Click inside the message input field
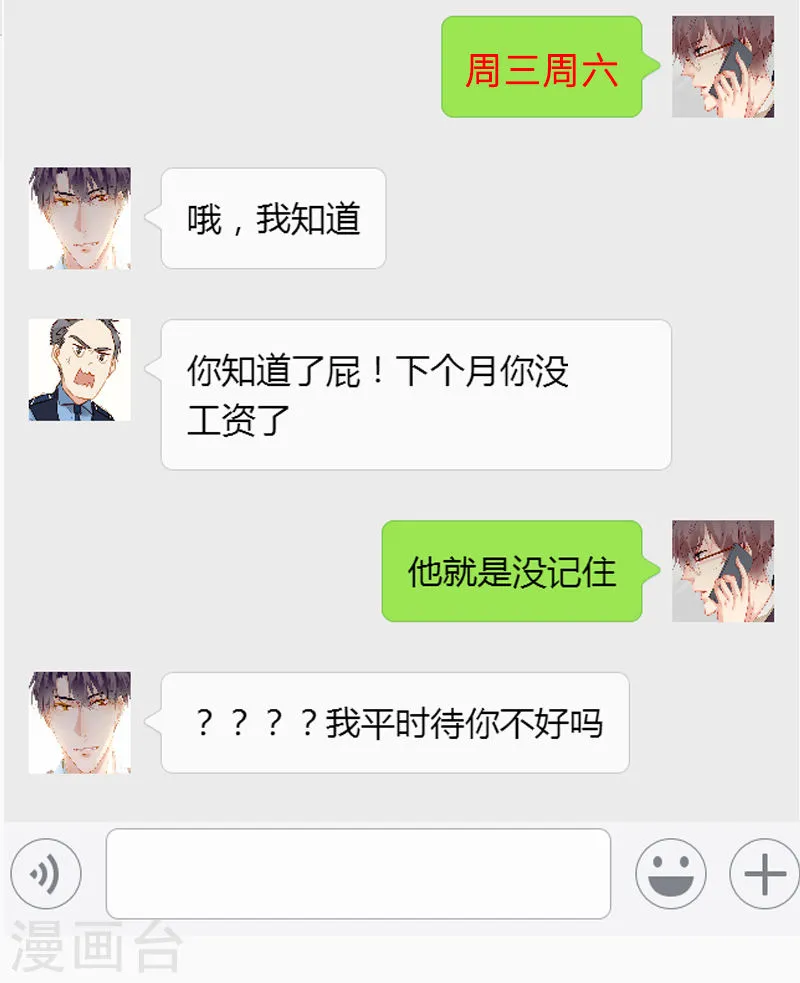 coord(356,873)
